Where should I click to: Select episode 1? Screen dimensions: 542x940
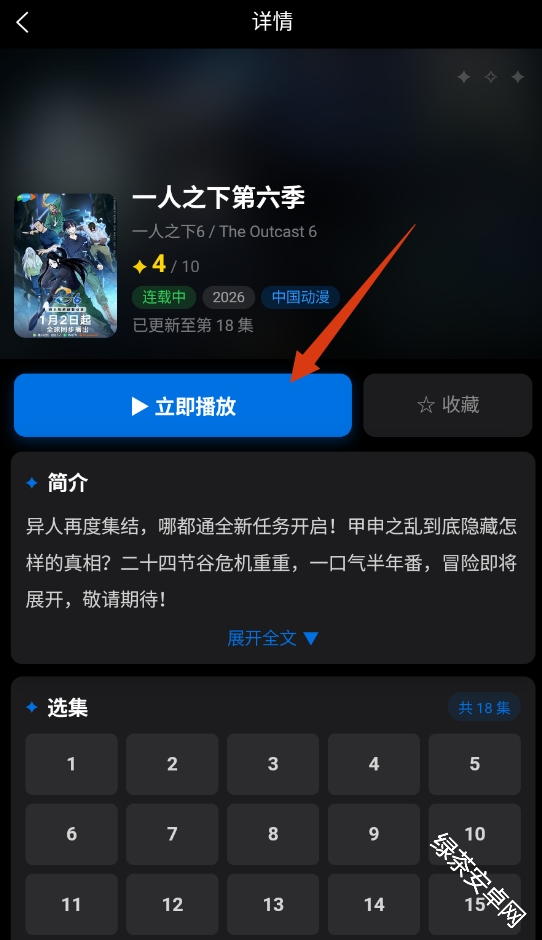71,764
